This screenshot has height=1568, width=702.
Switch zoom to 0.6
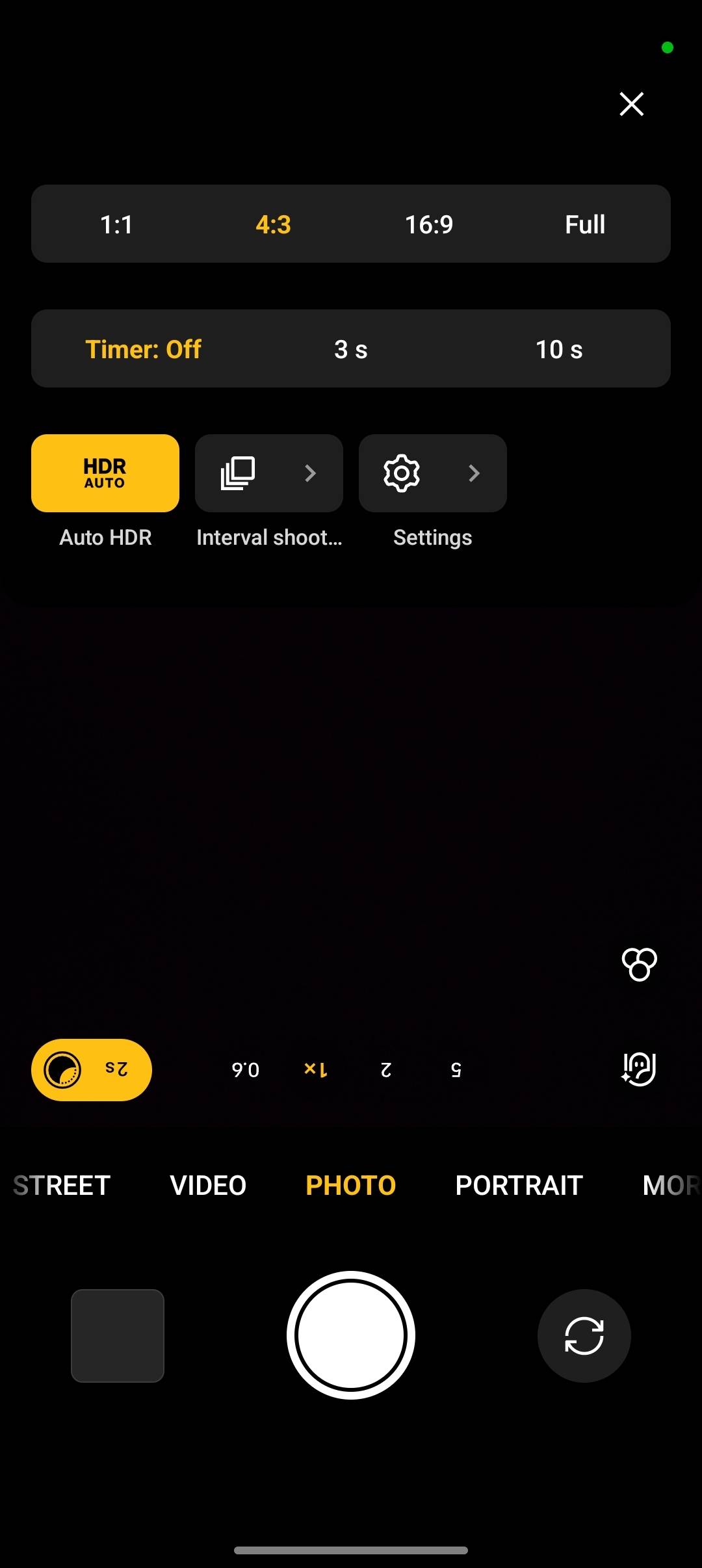pyautogui.click(x=246, y=1069)
